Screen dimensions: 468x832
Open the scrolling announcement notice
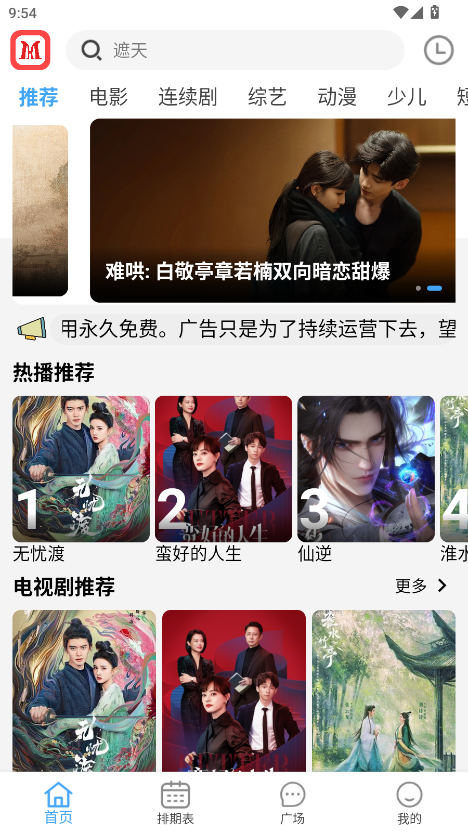click(x=253, y=330)
